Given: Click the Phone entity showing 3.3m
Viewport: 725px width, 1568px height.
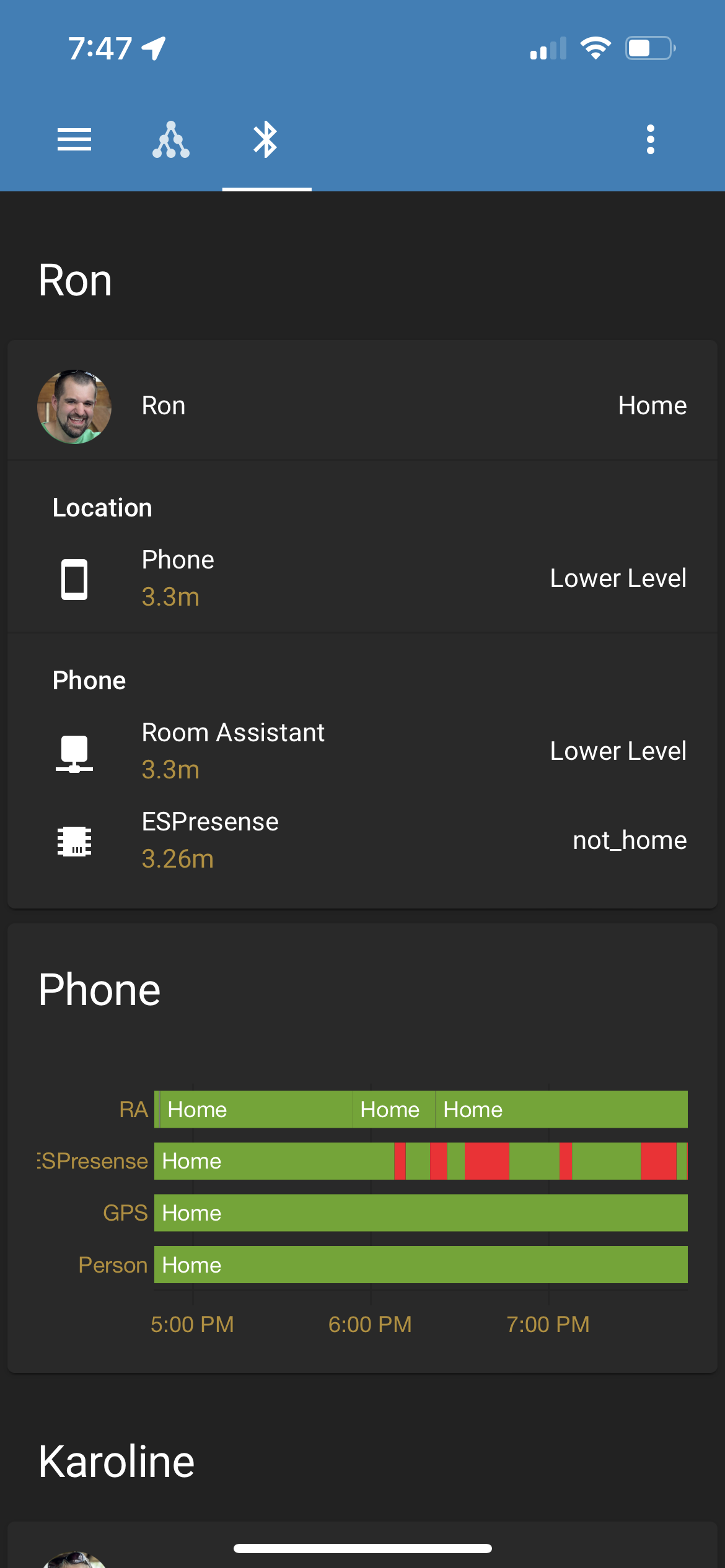Looking at the screenshot, I should pos(178,577).
